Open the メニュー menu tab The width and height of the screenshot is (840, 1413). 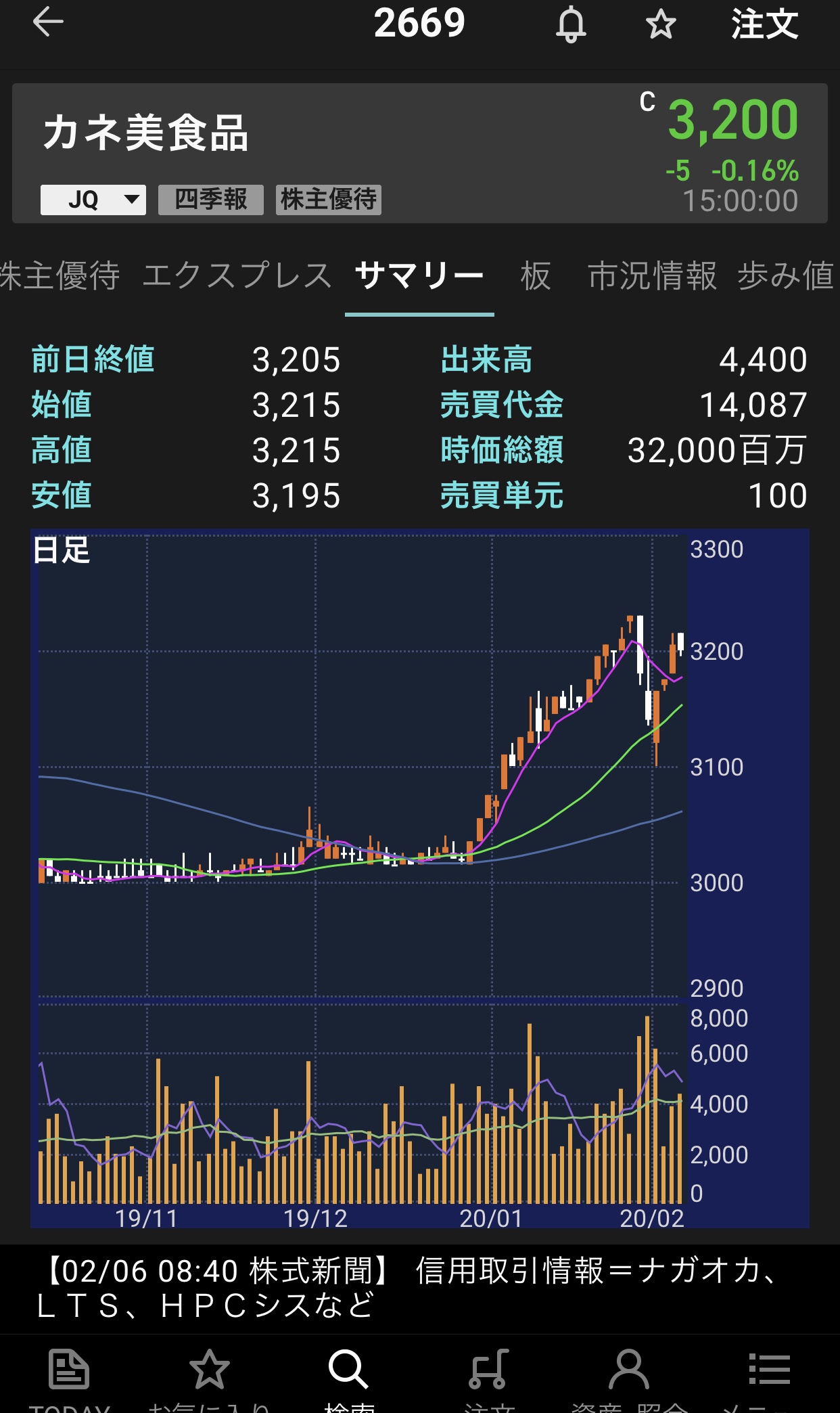pyautogui.click(x=769, y=1377)
